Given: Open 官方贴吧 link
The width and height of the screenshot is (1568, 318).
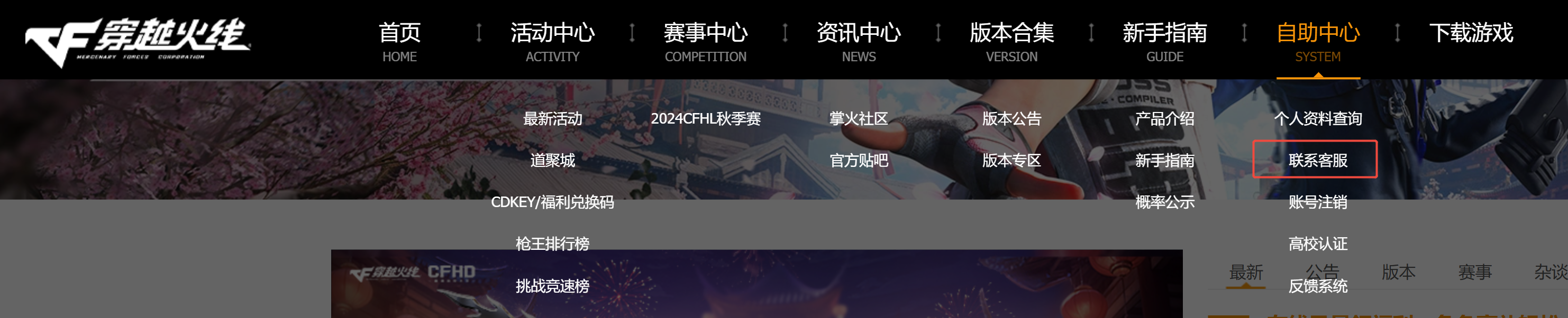Looking at the screenshot, I should [x=858, y=161].
